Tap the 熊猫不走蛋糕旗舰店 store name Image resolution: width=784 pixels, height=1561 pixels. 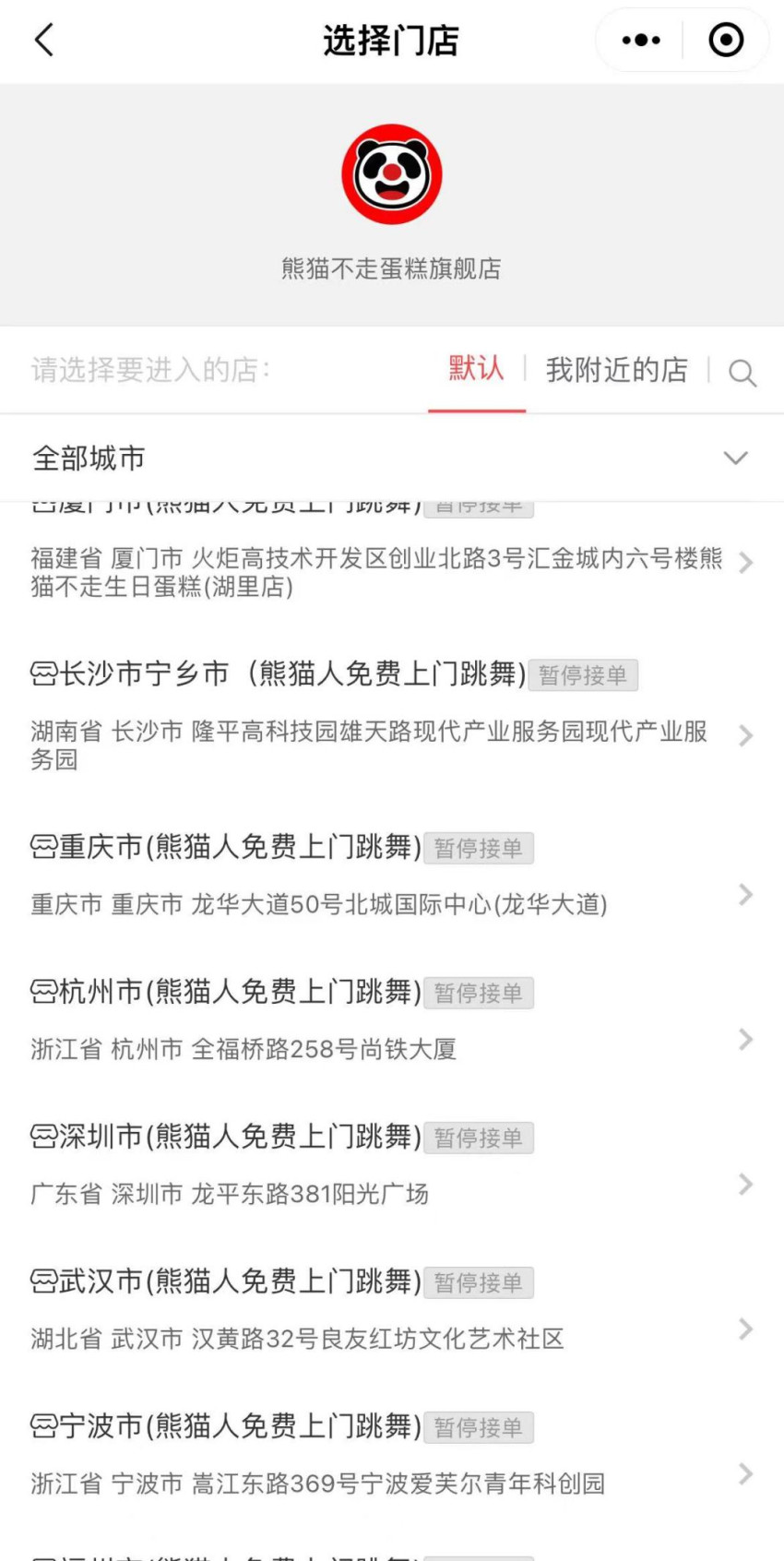392,268
